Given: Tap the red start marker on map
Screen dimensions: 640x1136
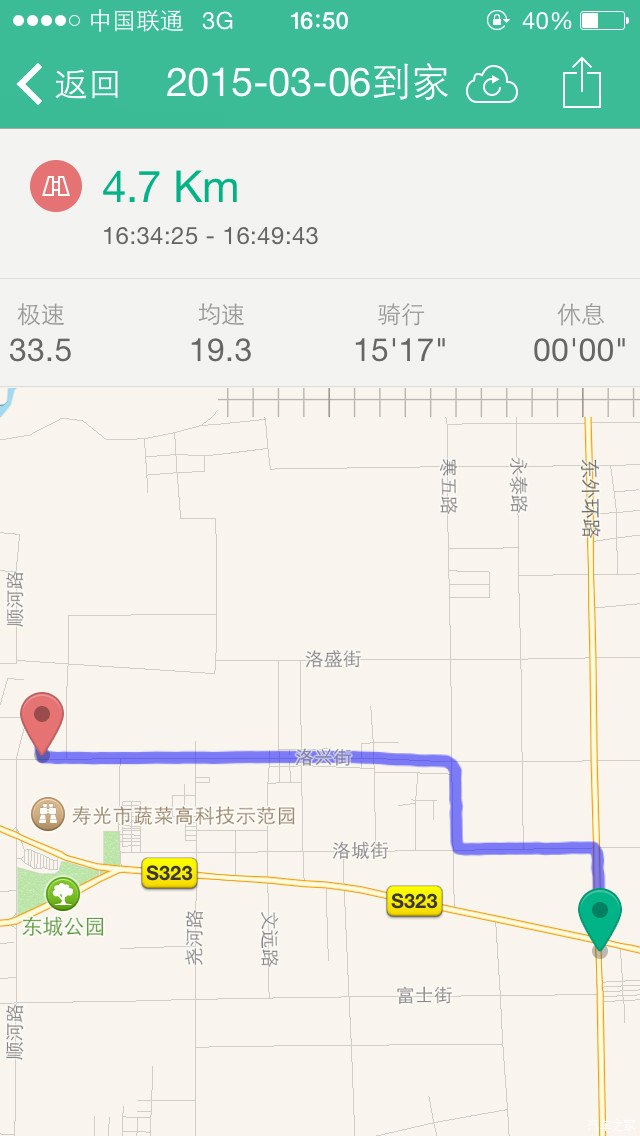Looking at the screenshot, I should tap(42, 720).
